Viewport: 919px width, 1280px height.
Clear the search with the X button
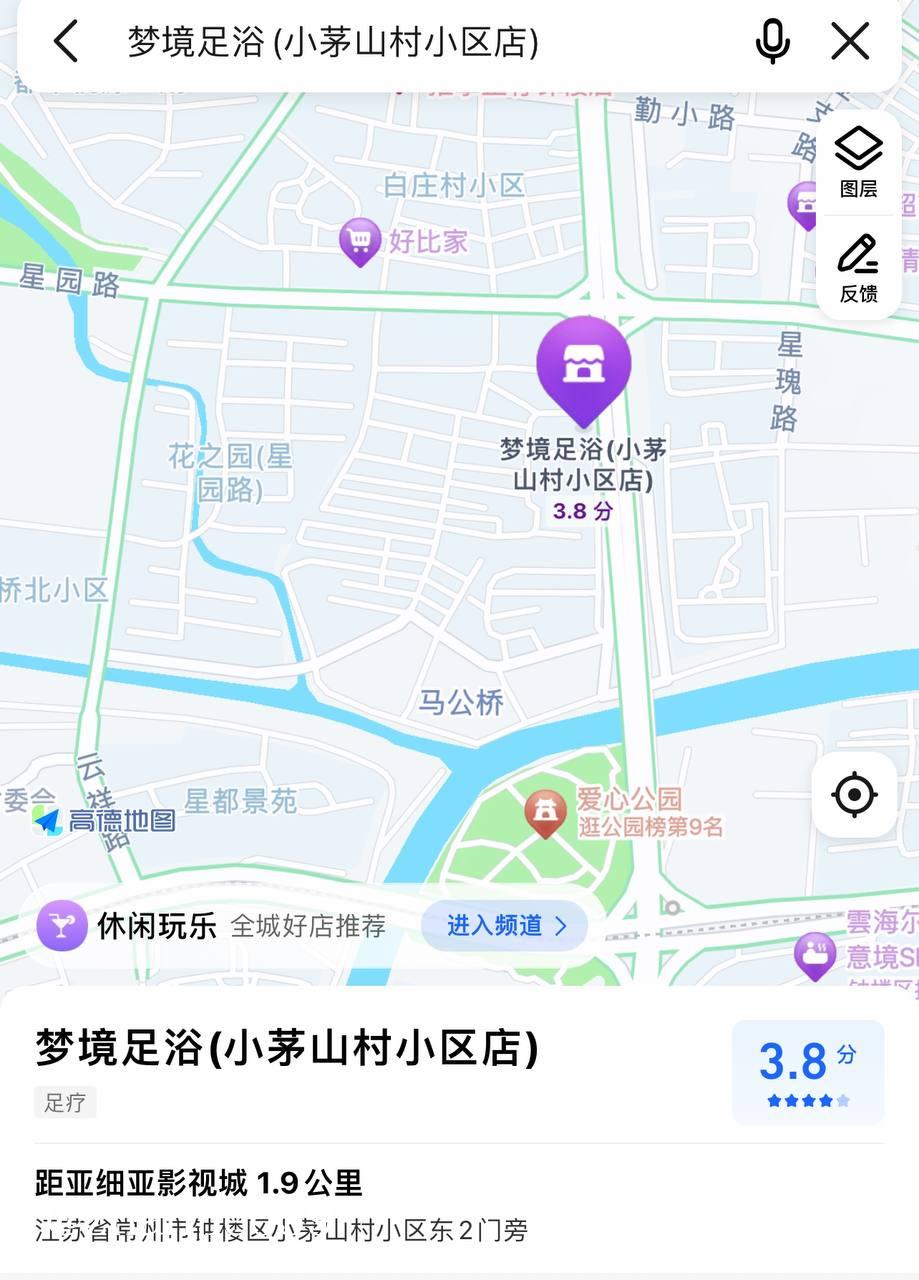(849, 41)
